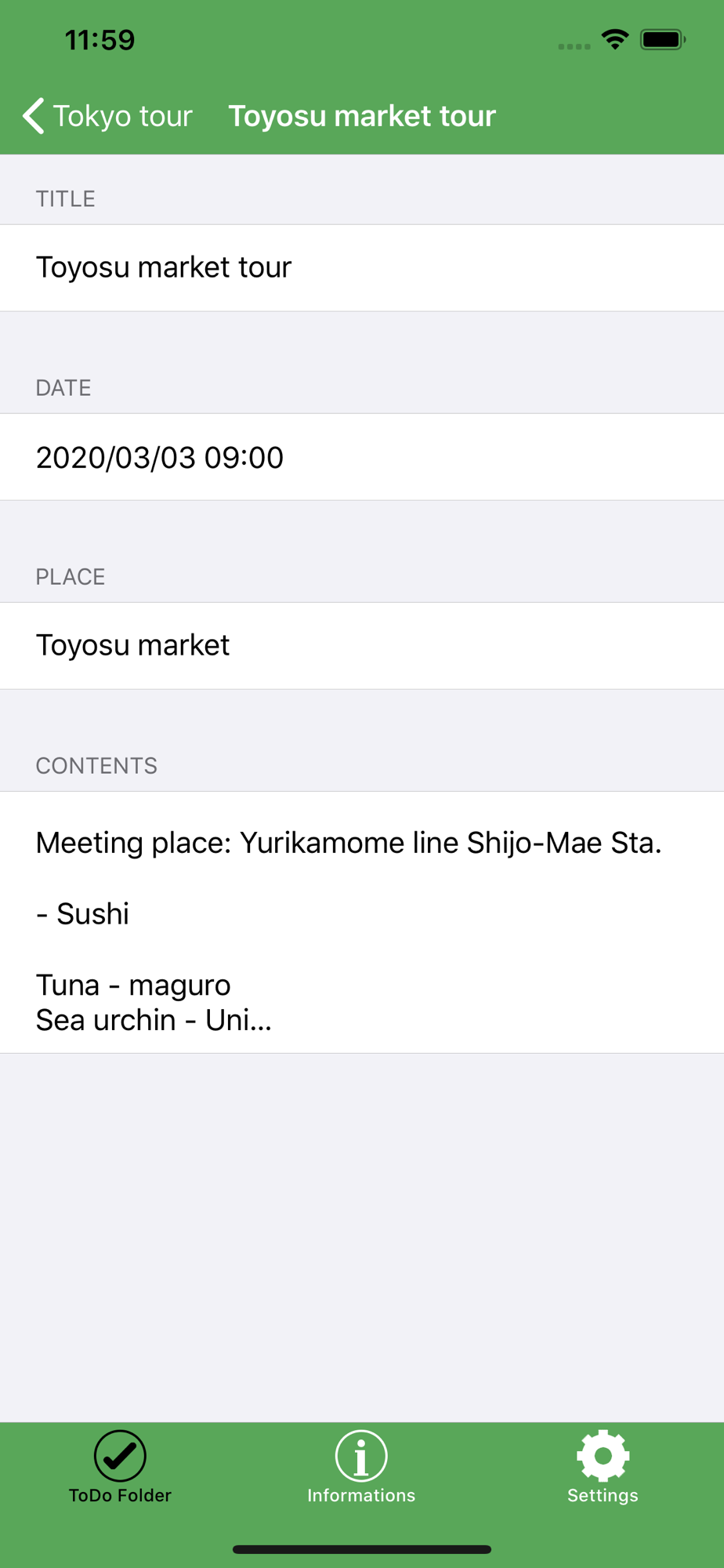724x1568 pixels.
Task: Edit the title field Toyosu market tour
Action: pos(360,267)
